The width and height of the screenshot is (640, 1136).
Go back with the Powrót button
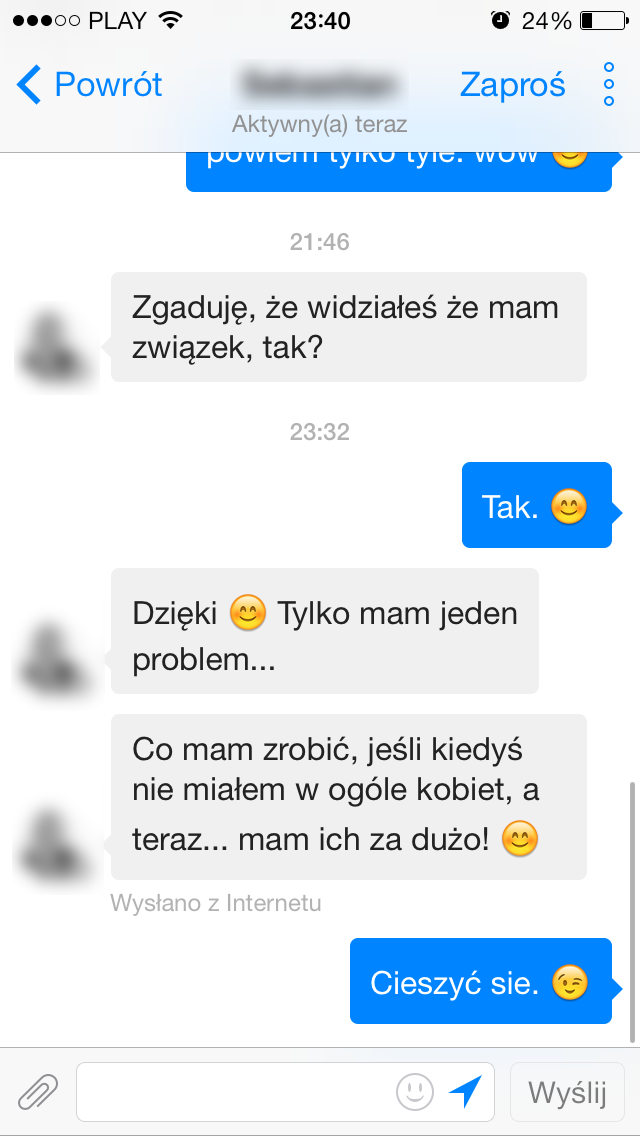pyautogui.click(x=90, y=85)
